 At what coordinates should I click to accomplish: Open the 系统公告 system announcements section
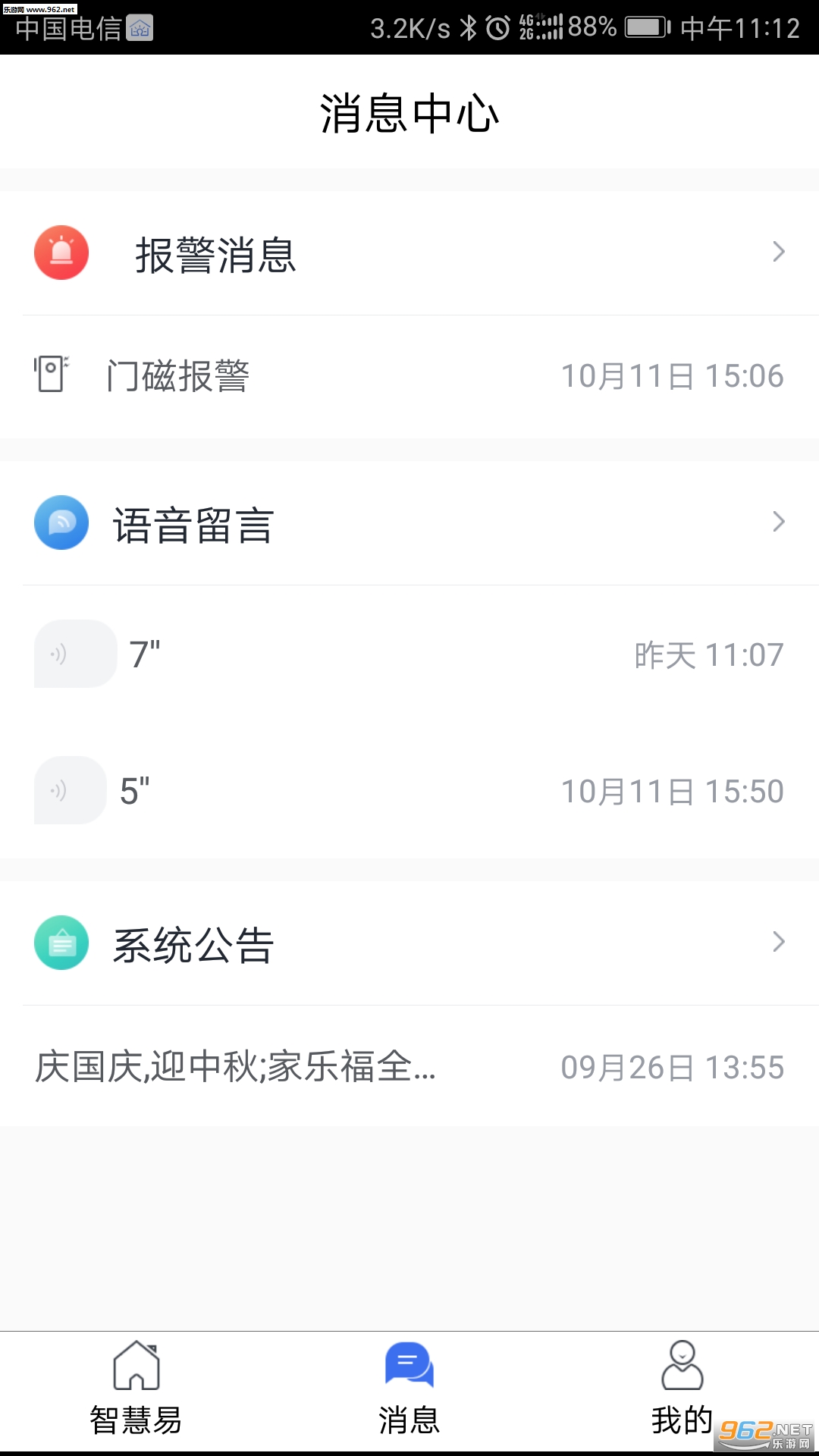[x=409, y=943]
